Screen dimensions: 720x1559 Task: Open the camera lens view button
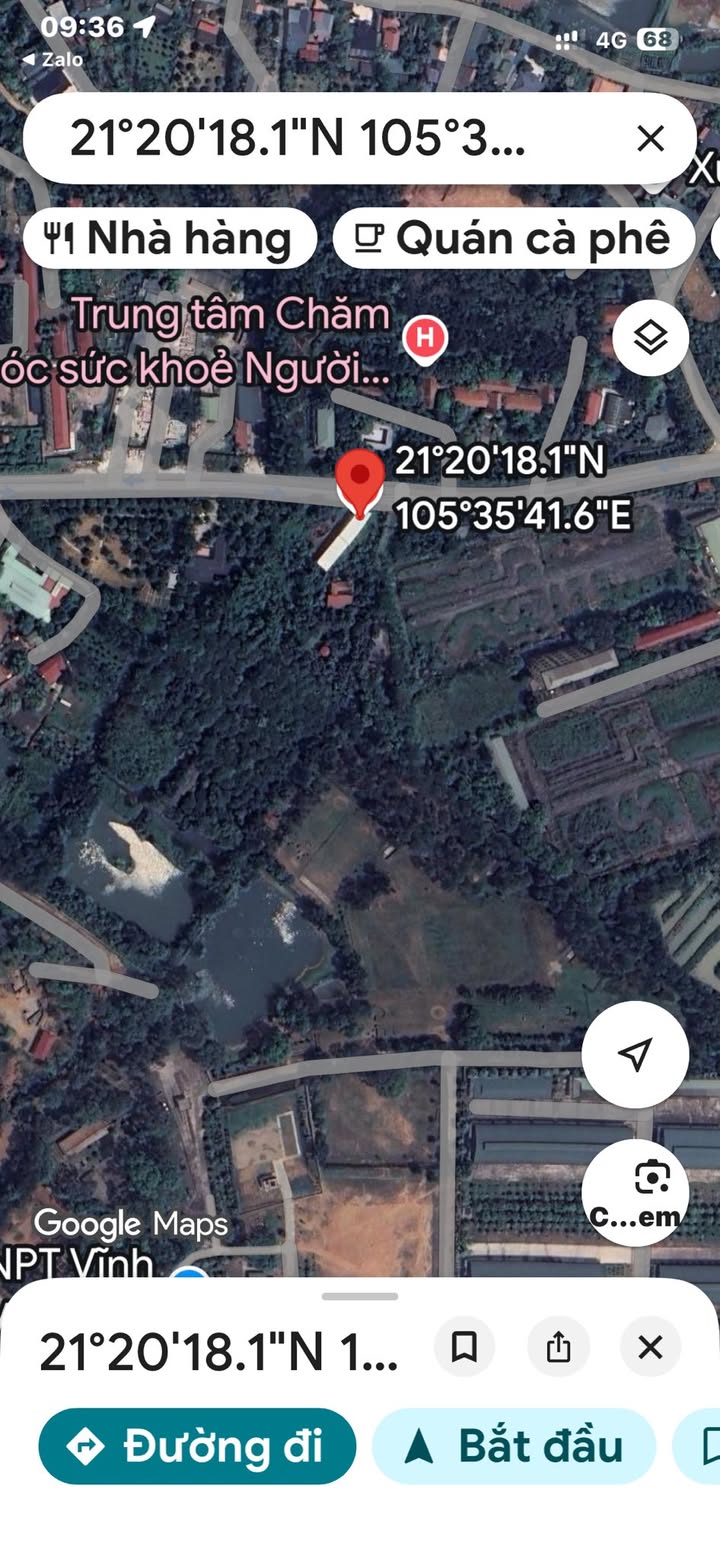point(635,1192)
